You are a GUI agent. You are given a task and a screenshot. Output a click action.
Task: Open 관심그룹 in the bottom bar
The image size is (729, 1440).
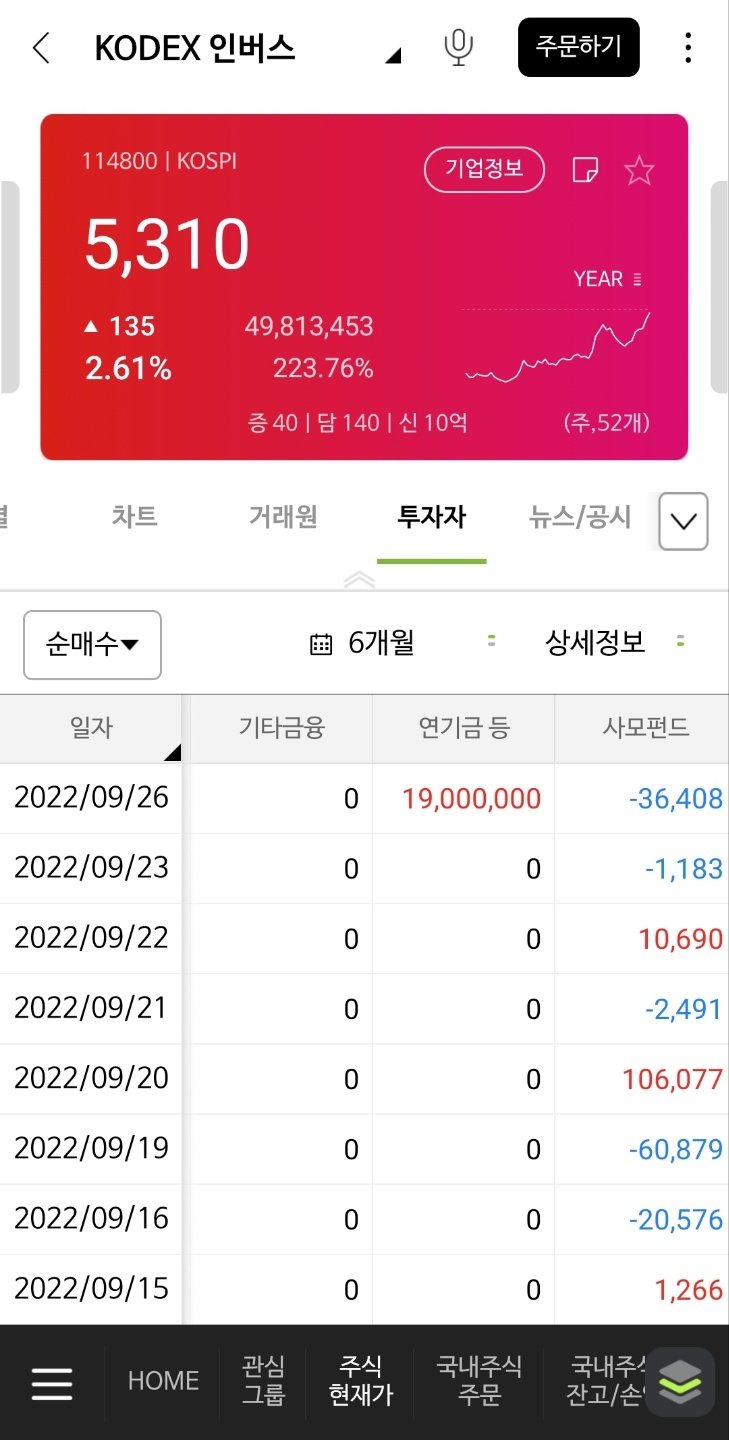[x=263, y=1380]
